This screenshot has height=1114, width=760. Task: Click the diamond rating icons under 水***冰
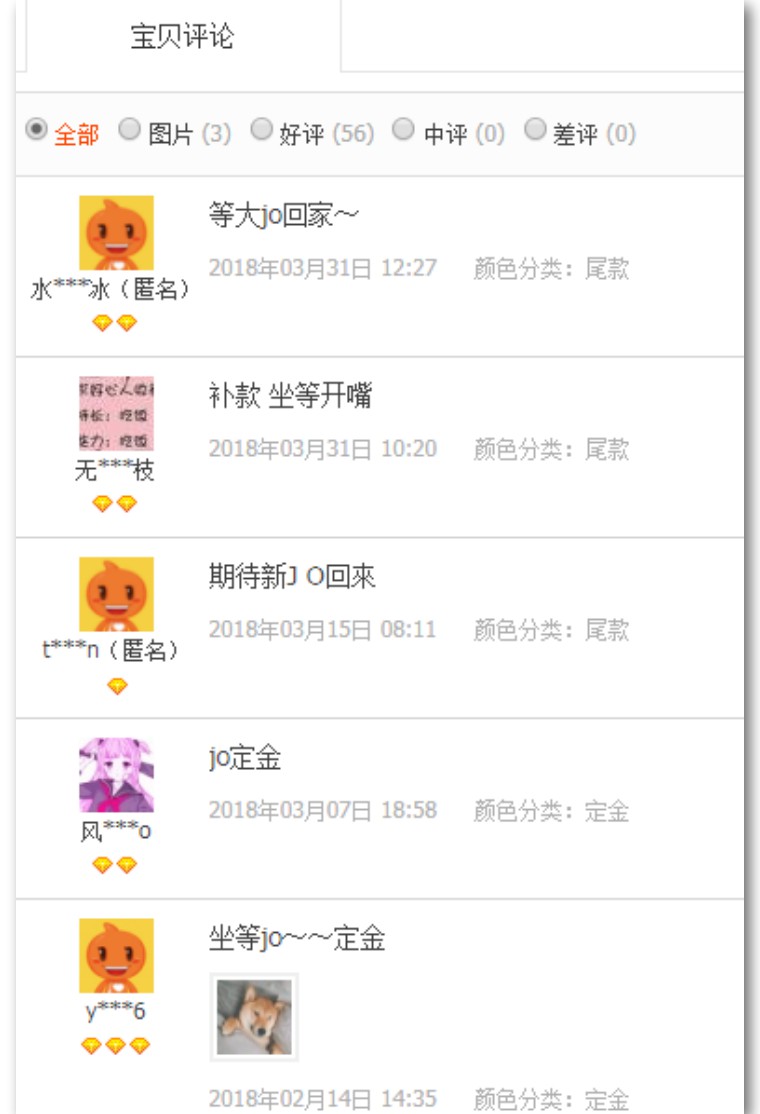click(x=114, y=323)
